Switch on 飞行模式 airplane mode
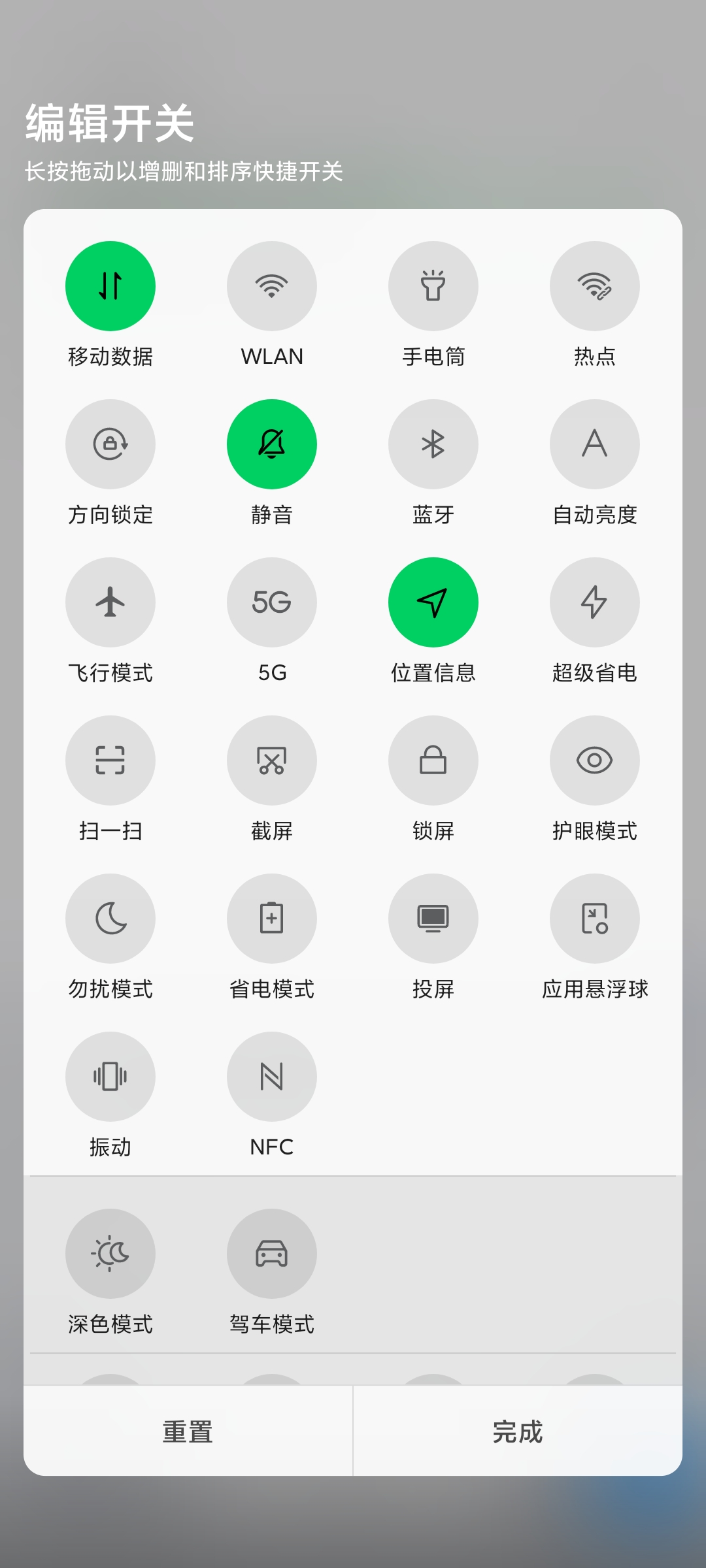This screenshot has width=706, height=1568. click(x=110, y=602)
